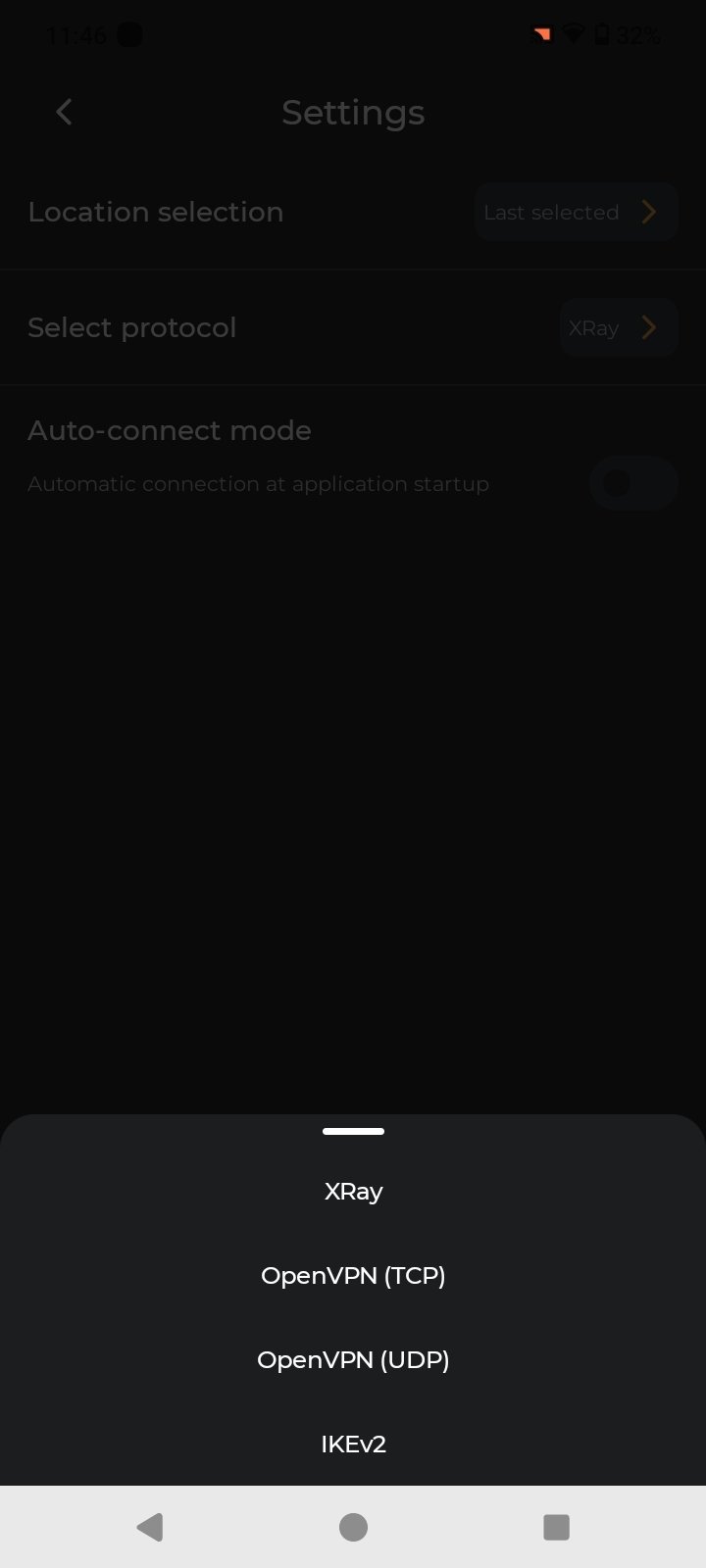Tap the system back button
Image resolution: width=706 pixels, height=1568 pixels.
click(150, 1527)
